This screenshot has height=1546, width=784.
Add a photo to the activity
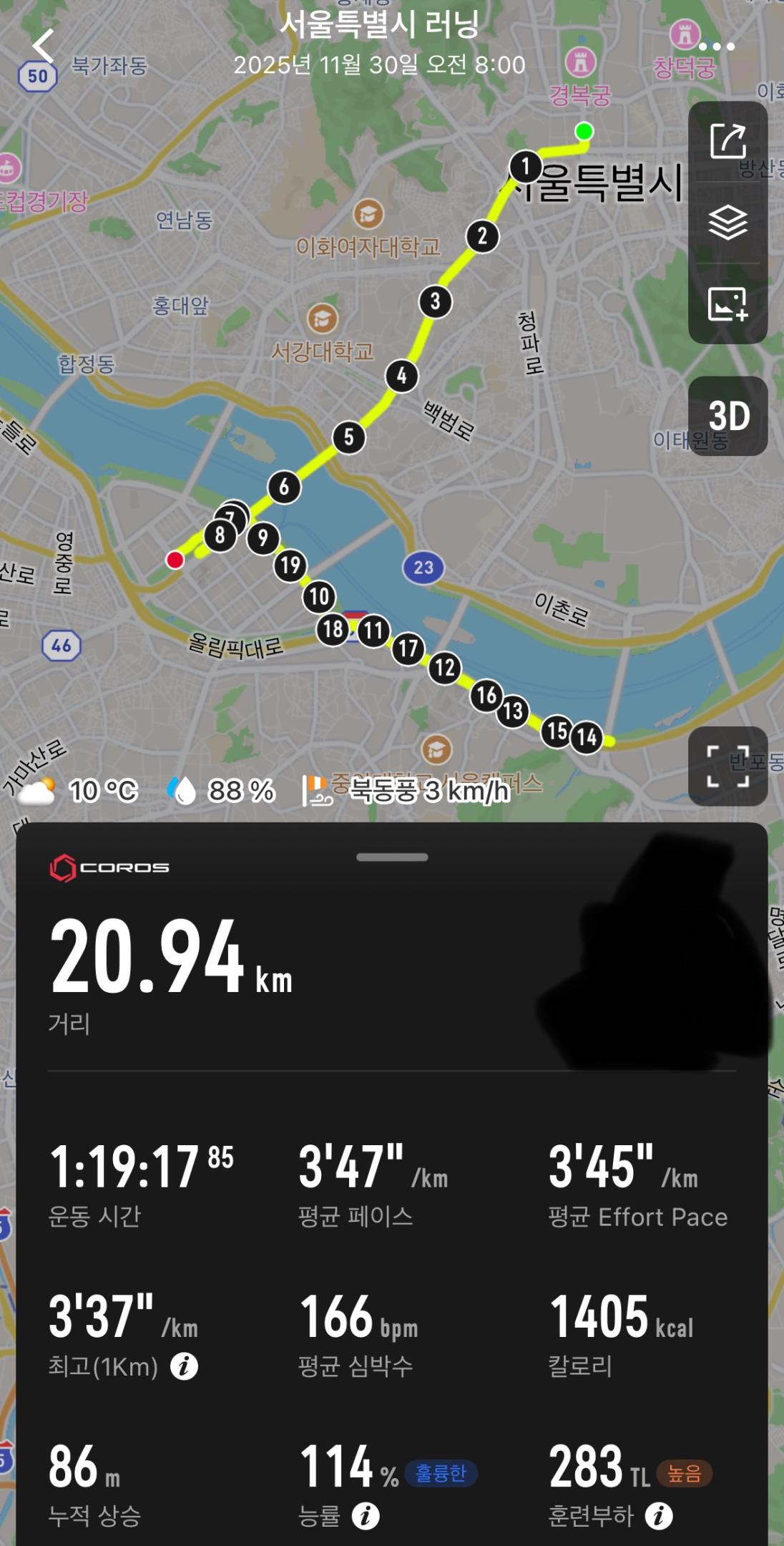727,304
